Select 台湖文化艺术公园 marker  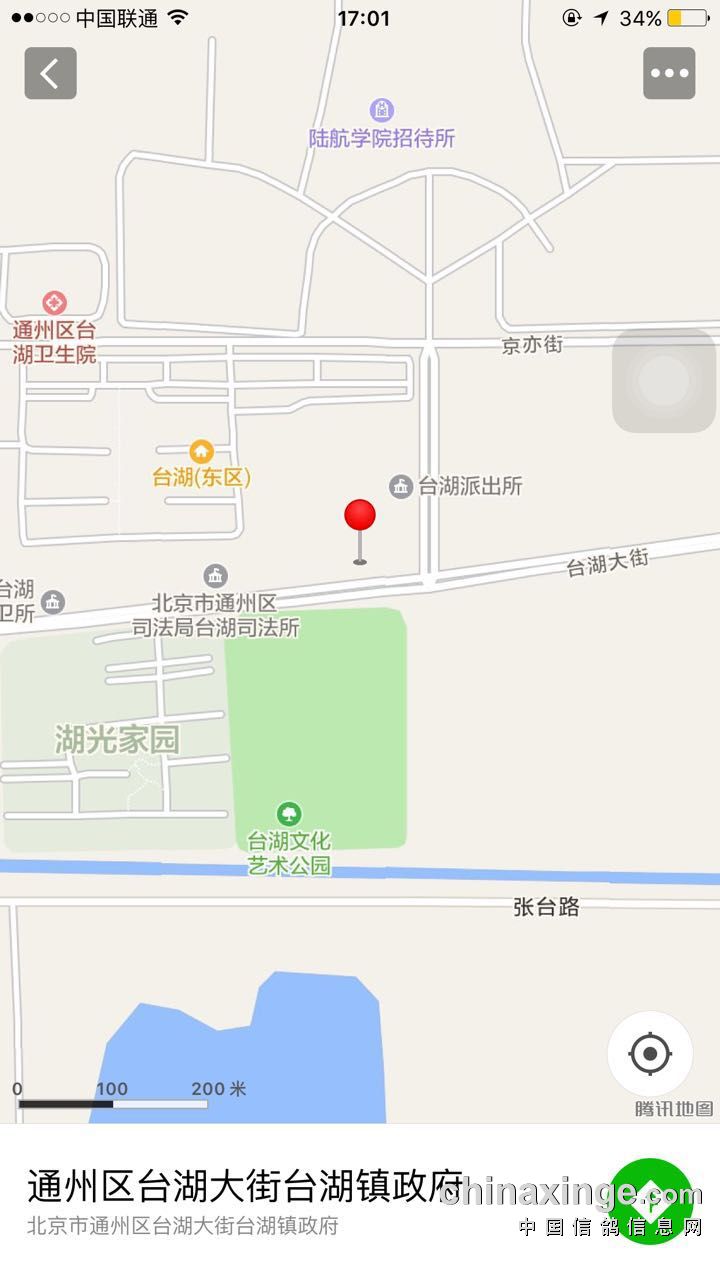pos(289,813)
